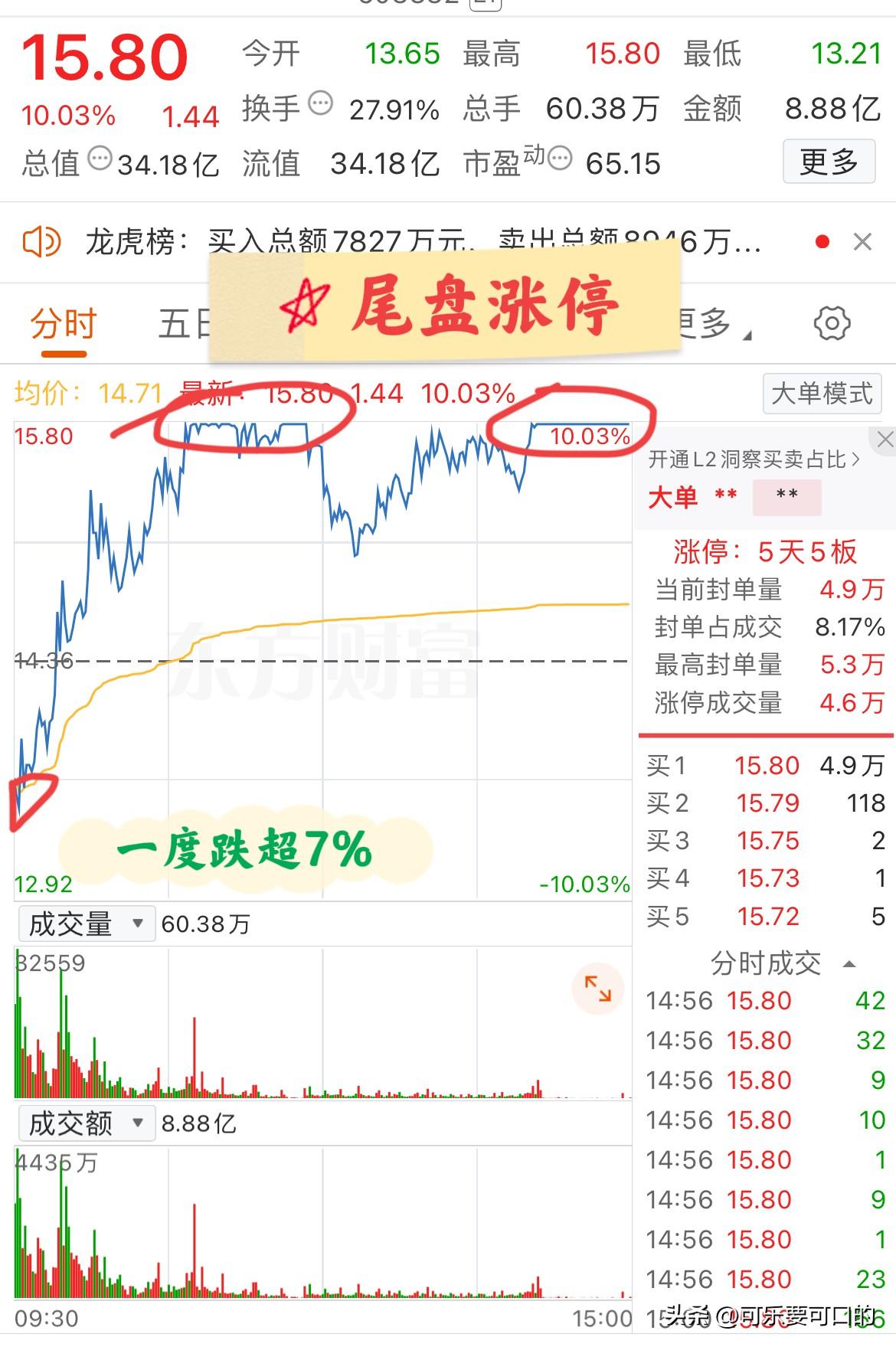Dismiss the 龙虎榜 notice banner
Screen dimensions: 896x1347
862,243
